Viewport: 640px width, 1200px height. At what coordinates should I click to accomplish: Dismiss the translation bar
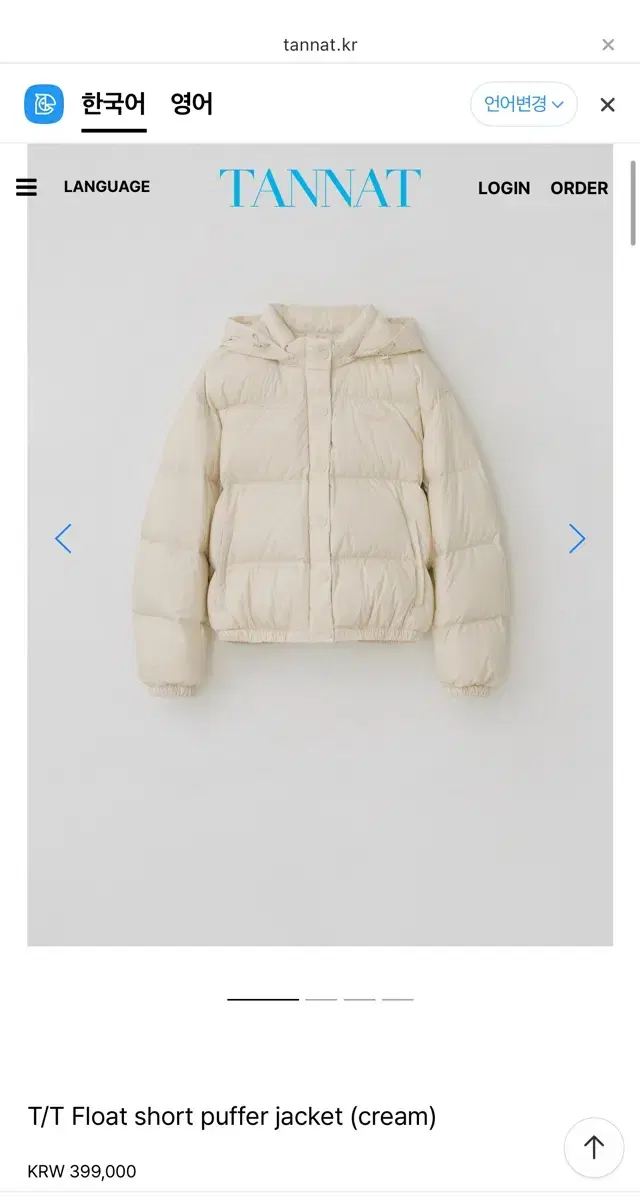click(x=607, y=105)
